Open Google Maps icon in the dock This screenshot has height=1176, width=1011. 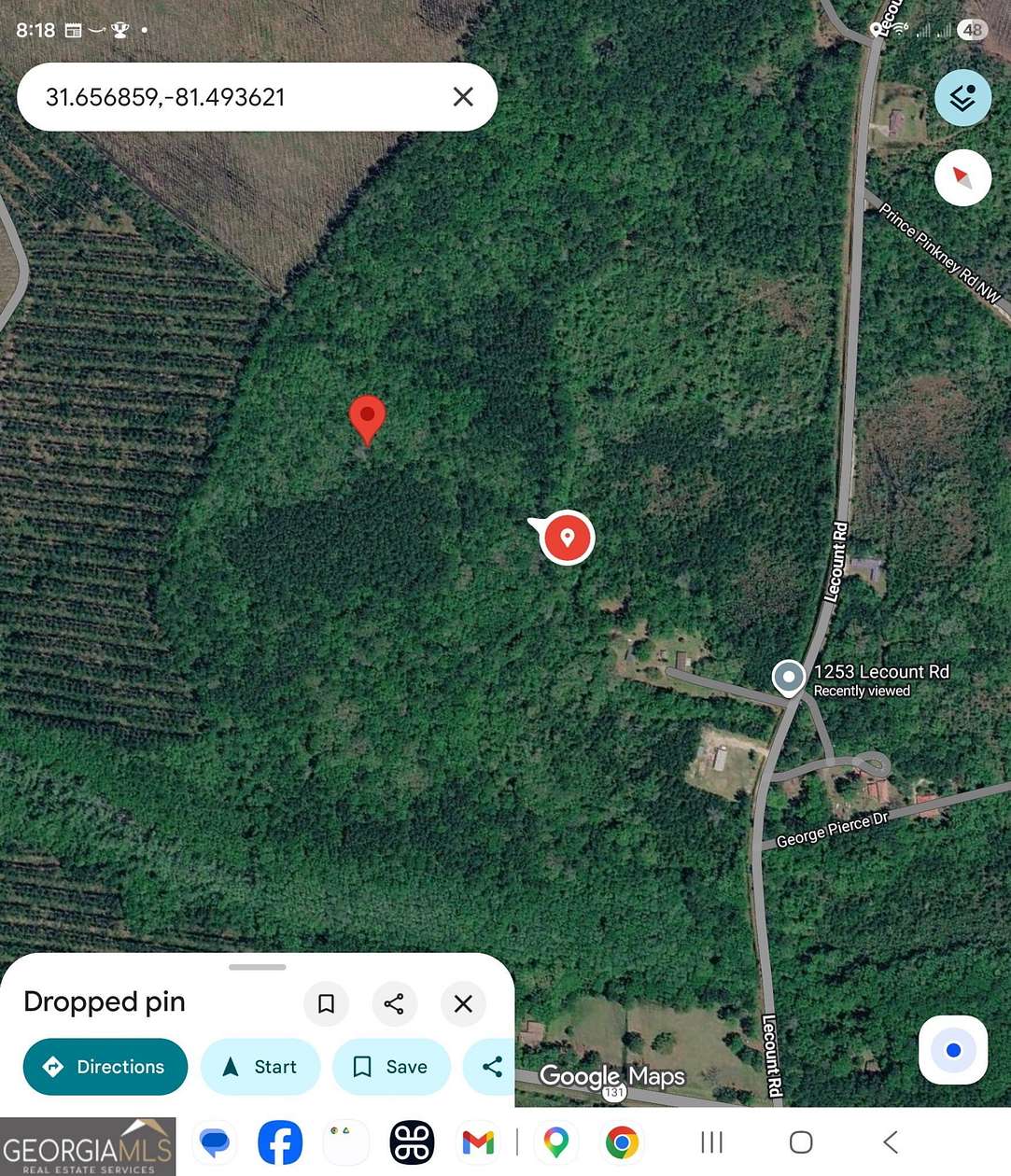click(x=555, y=1141)
